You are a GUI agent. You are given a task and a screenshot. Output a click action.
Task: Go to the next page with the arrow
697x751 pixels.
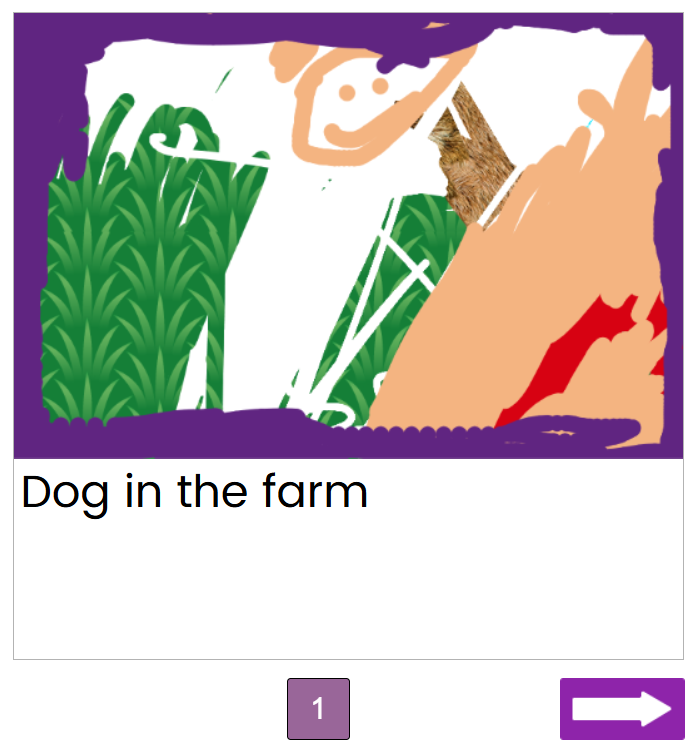coord(621,709)
